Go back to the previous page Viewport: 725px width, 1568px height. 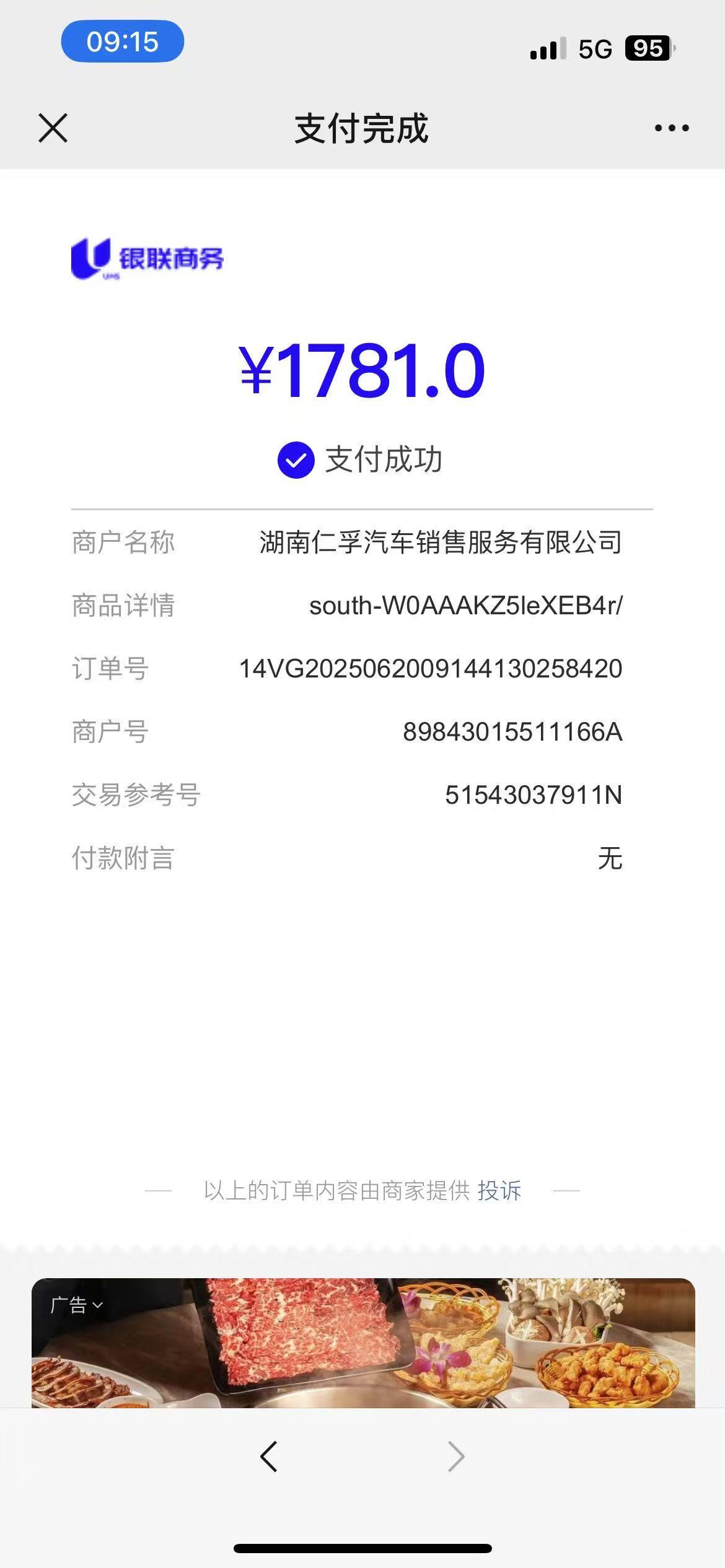[269, 1457]
